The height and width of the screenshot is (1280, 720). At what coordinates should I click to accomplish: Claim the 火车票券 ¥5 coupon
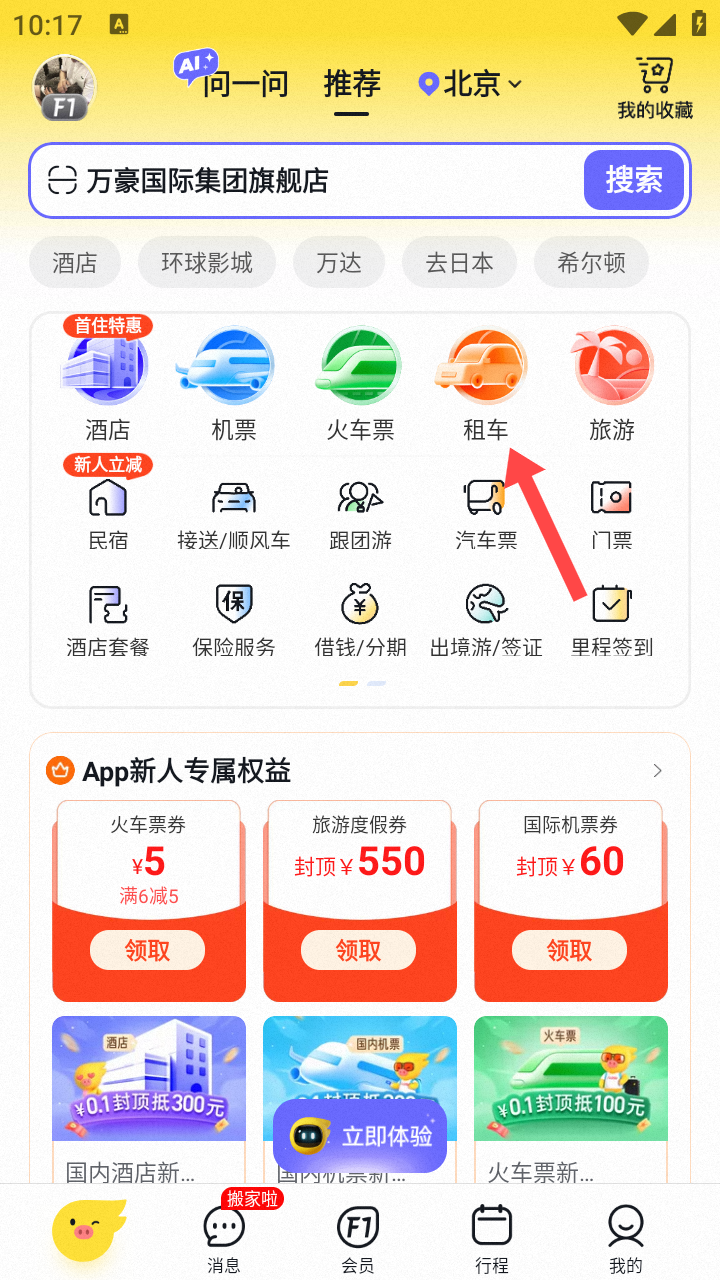pos(148,950)
